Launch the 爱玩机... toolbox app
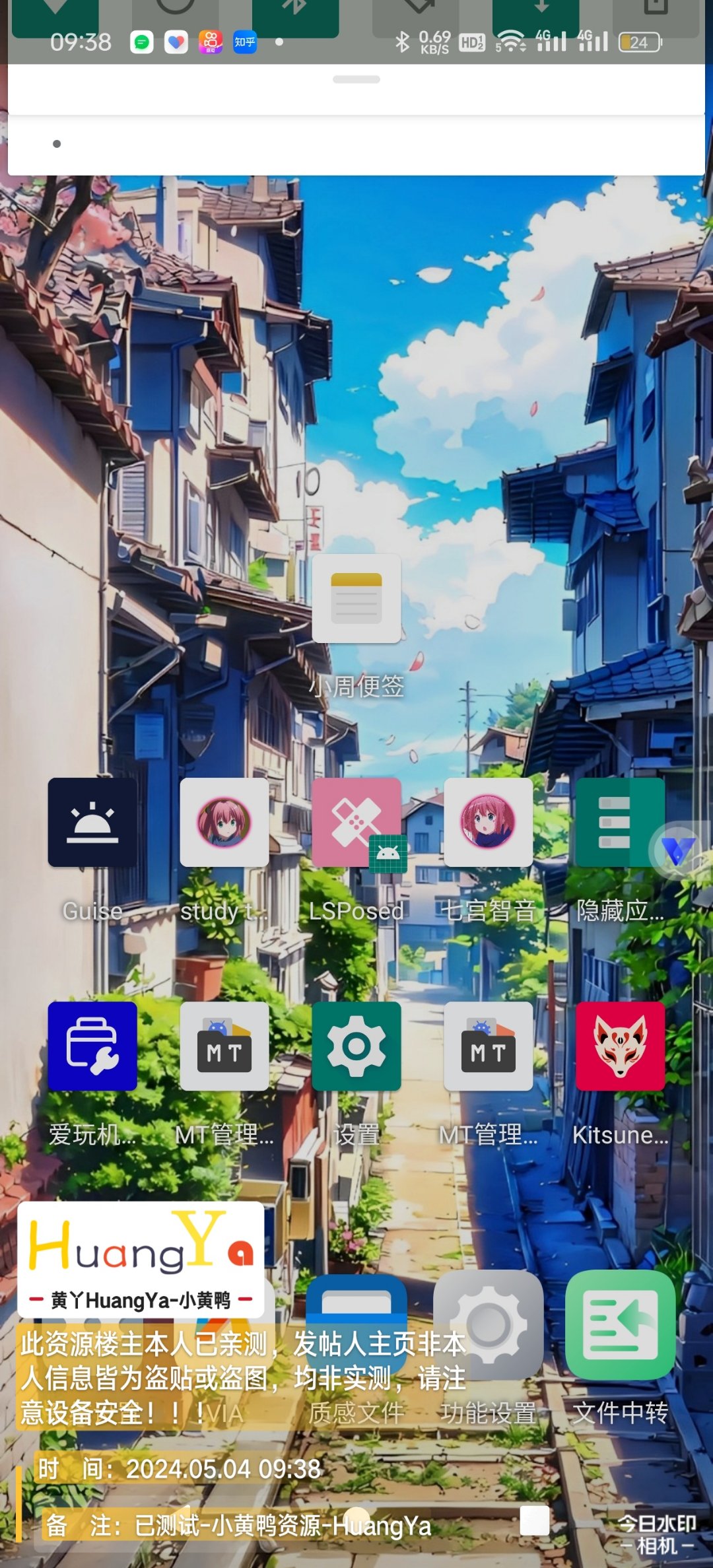This screenshot has width=713, height=1568. pos(92,1046)
